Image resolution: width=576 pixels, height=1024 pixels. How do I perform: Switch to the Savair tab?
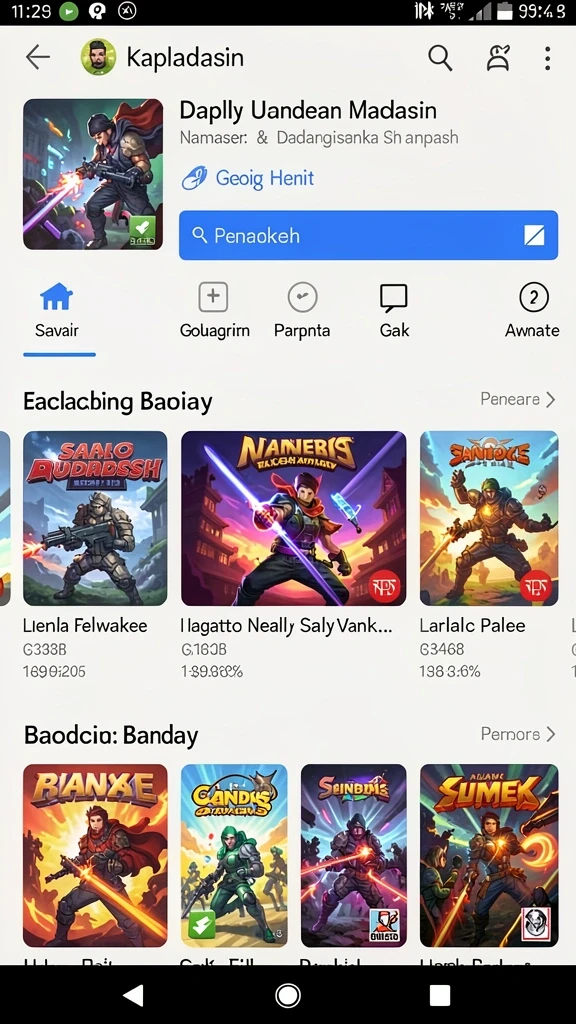pos(59,312)
